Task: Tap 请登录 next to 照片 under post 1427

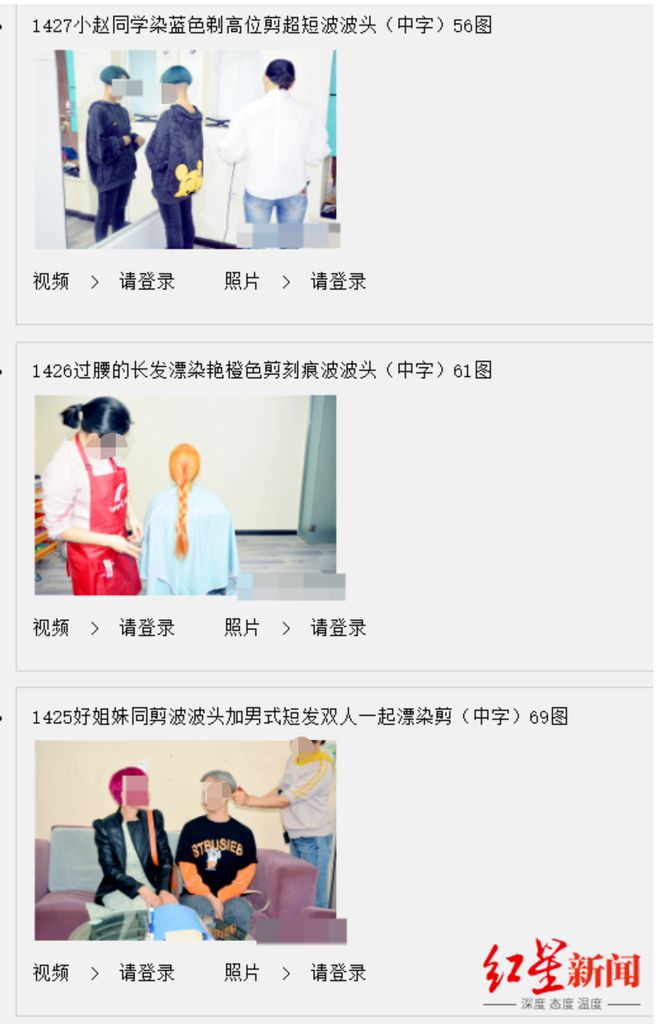Action: click(x=338, y=282)
